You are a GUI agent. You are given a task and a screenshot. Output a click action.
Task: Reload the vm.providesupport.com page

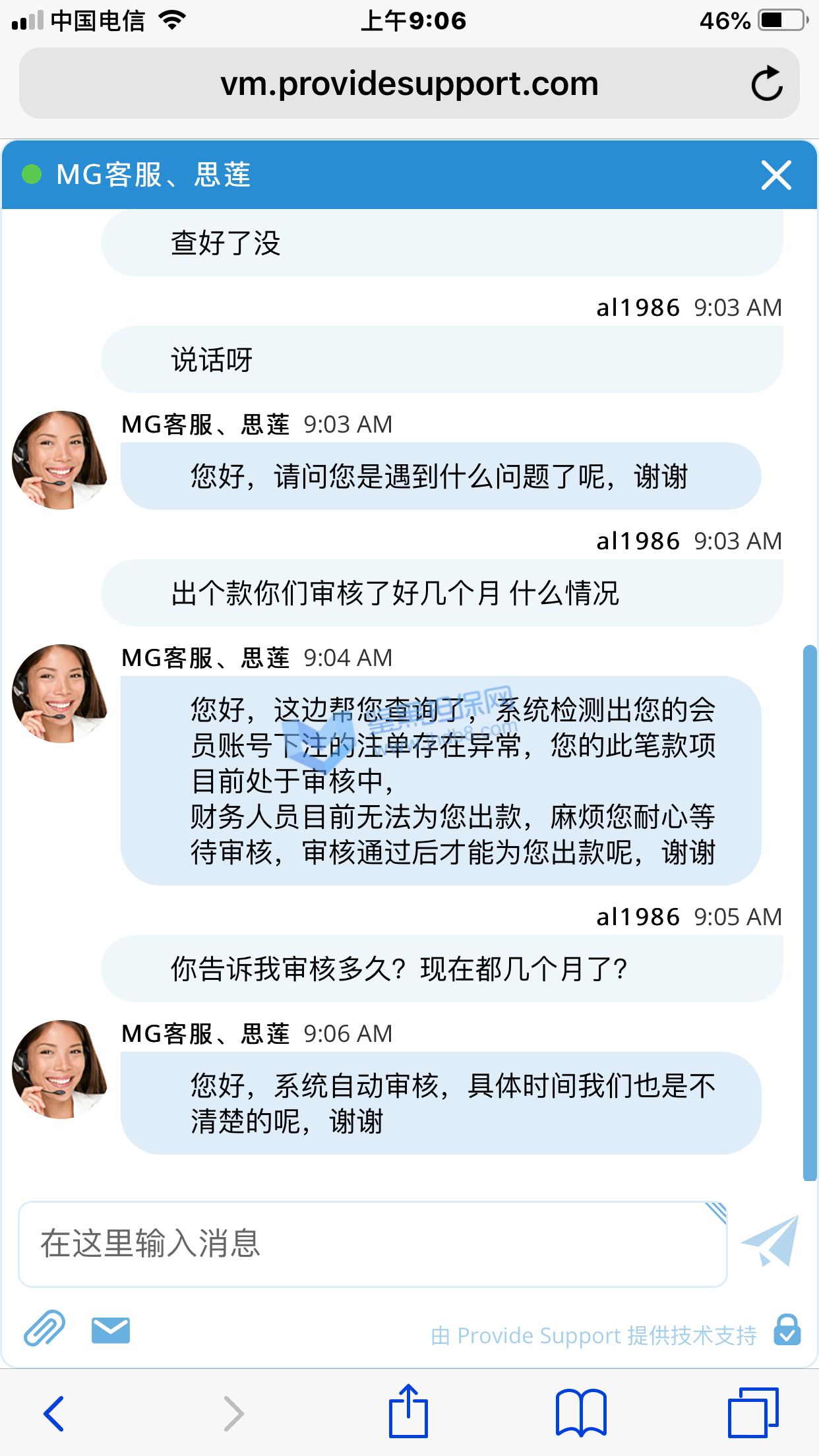pyautogui.click(x=767, y=84)
